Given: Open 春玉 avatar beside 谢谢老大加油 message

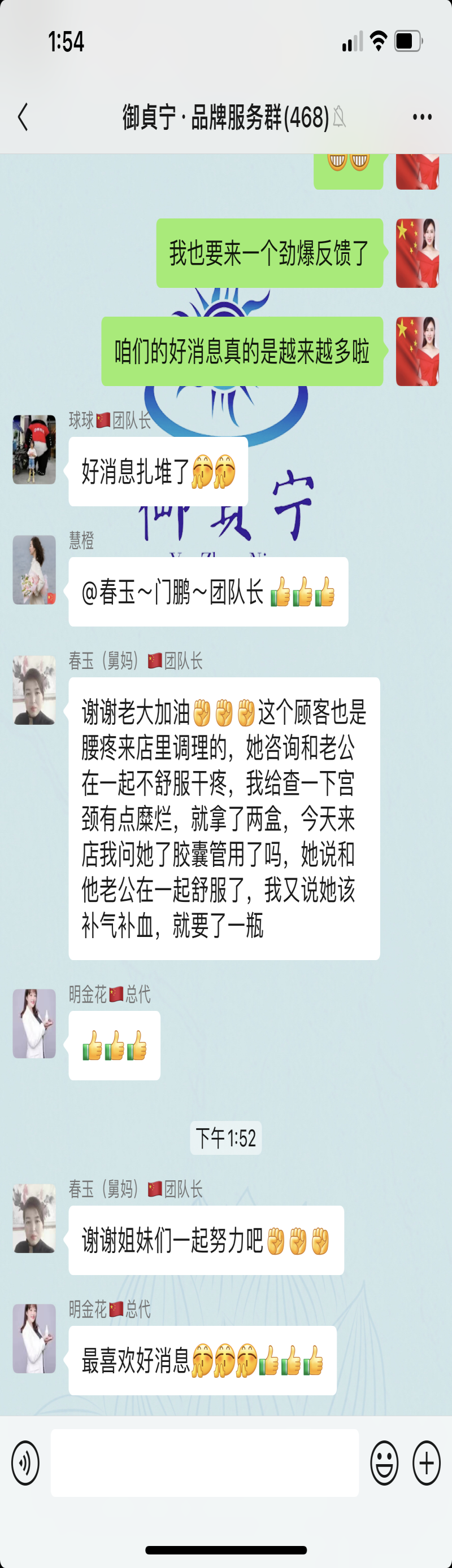Looking at the screenshot, I should coord(34,690).
